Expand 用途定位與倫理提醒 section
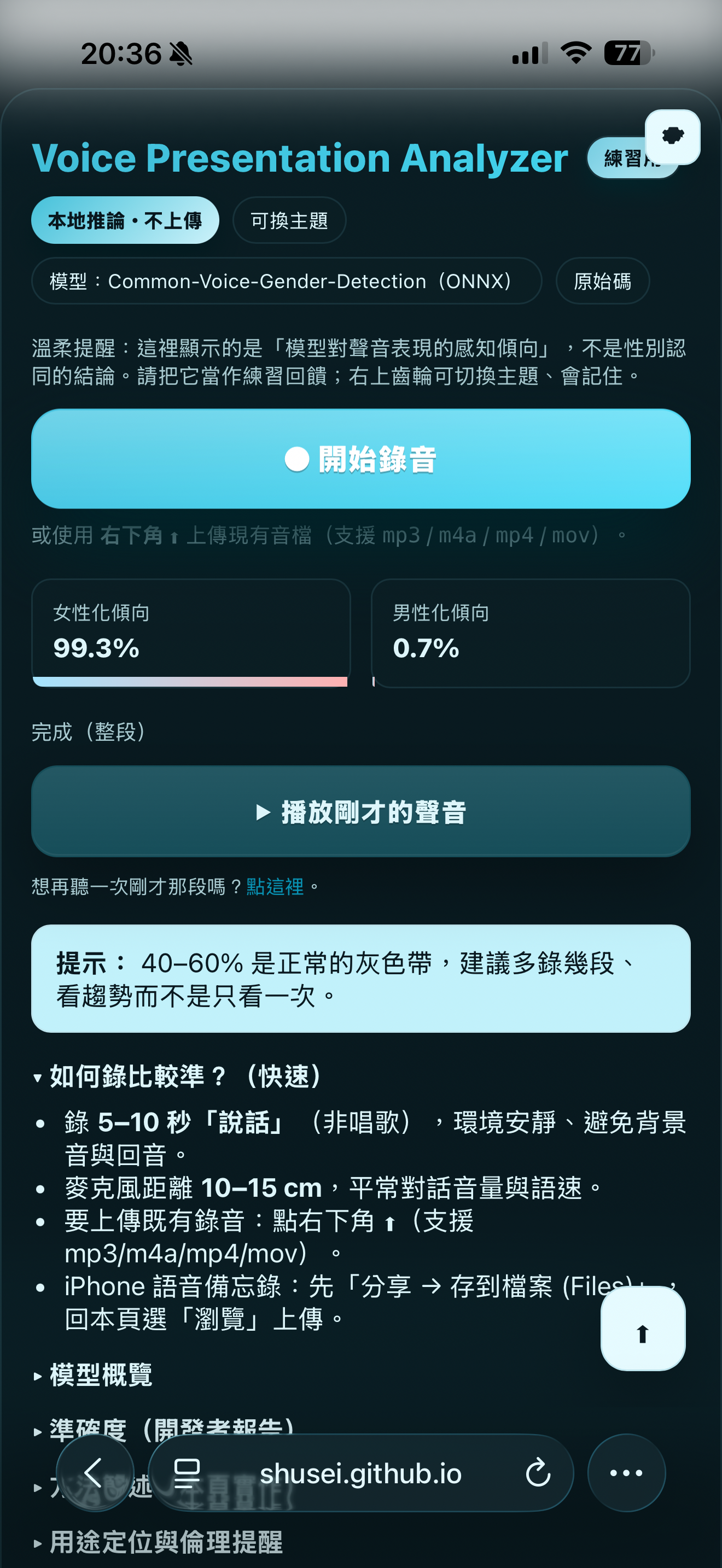 tap(166, 1542)
